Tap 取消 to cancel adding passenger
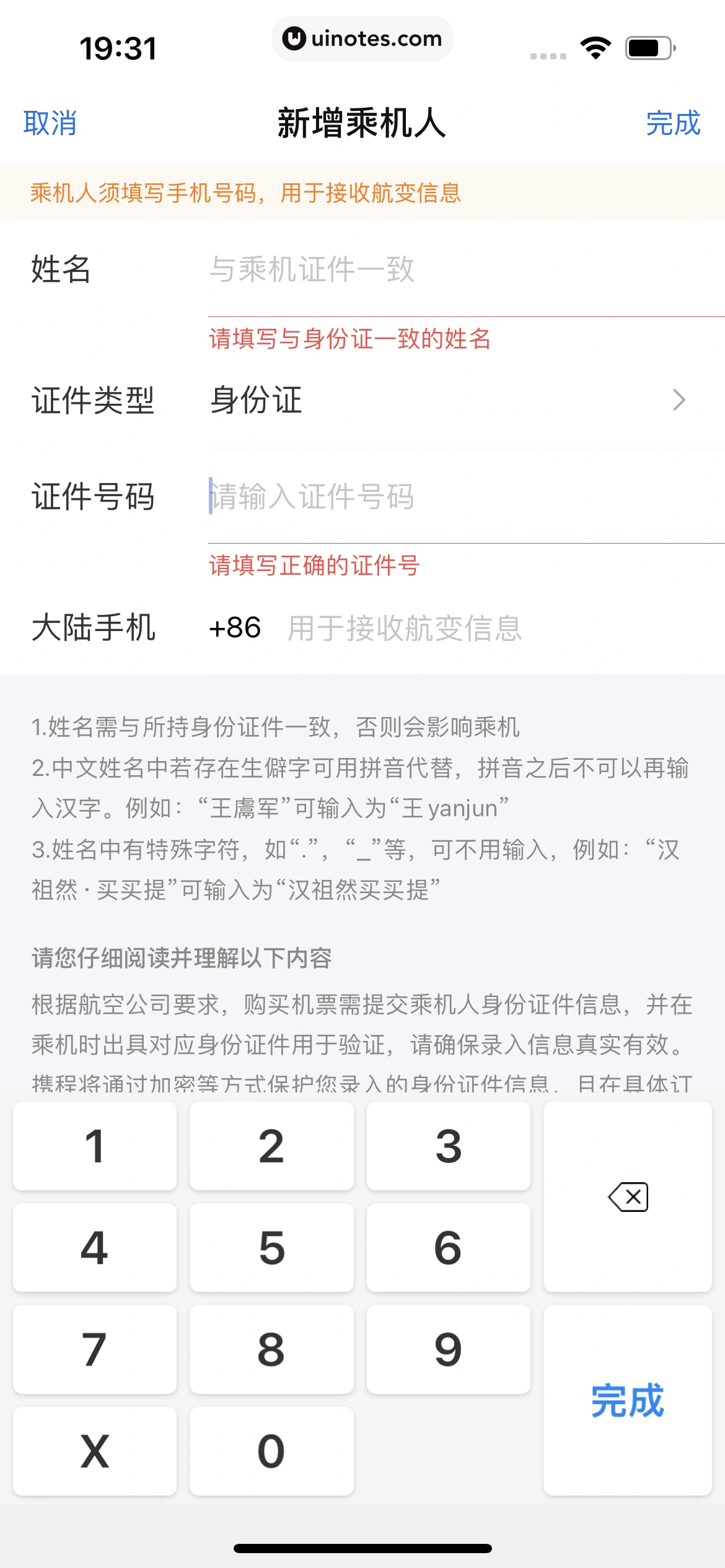 [x=50, y=123]
